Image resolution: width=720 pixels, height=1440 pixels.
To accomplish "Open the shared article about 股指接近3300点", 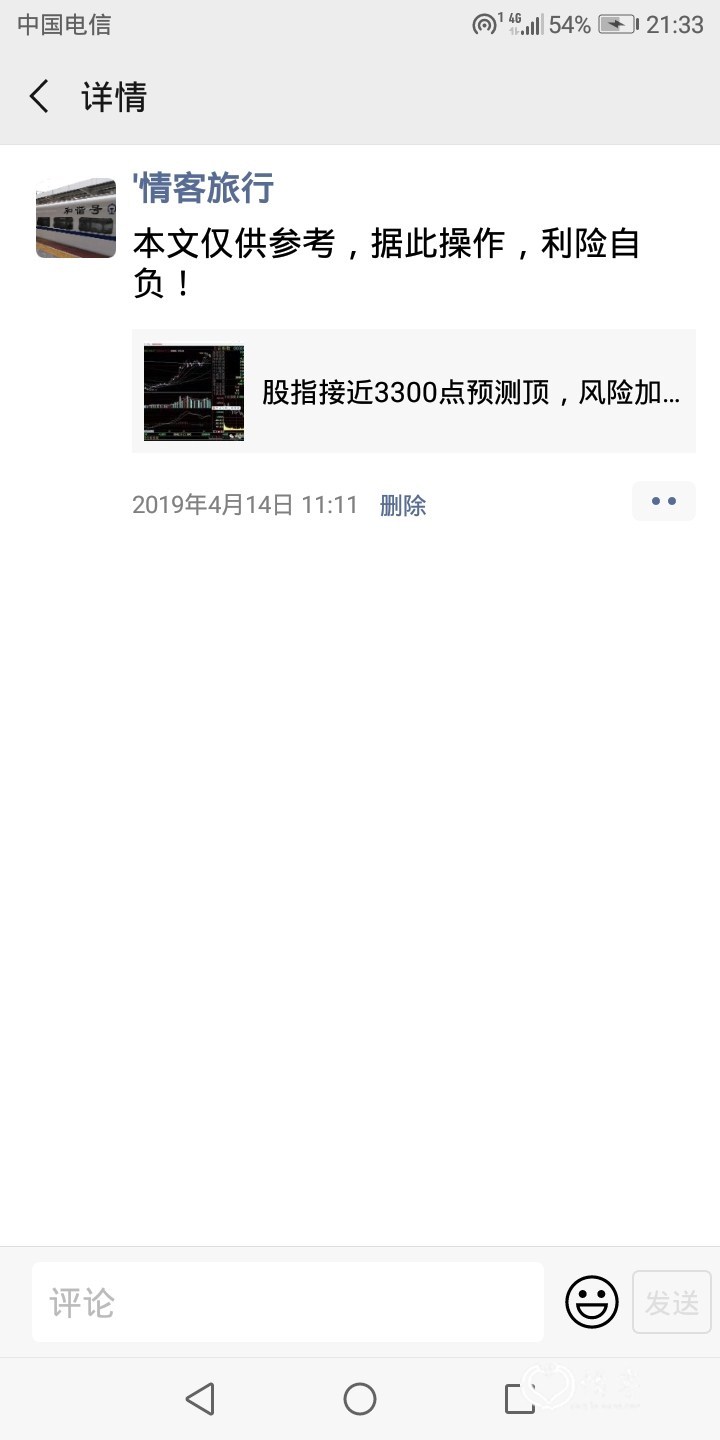I will (x=414, y=392).
